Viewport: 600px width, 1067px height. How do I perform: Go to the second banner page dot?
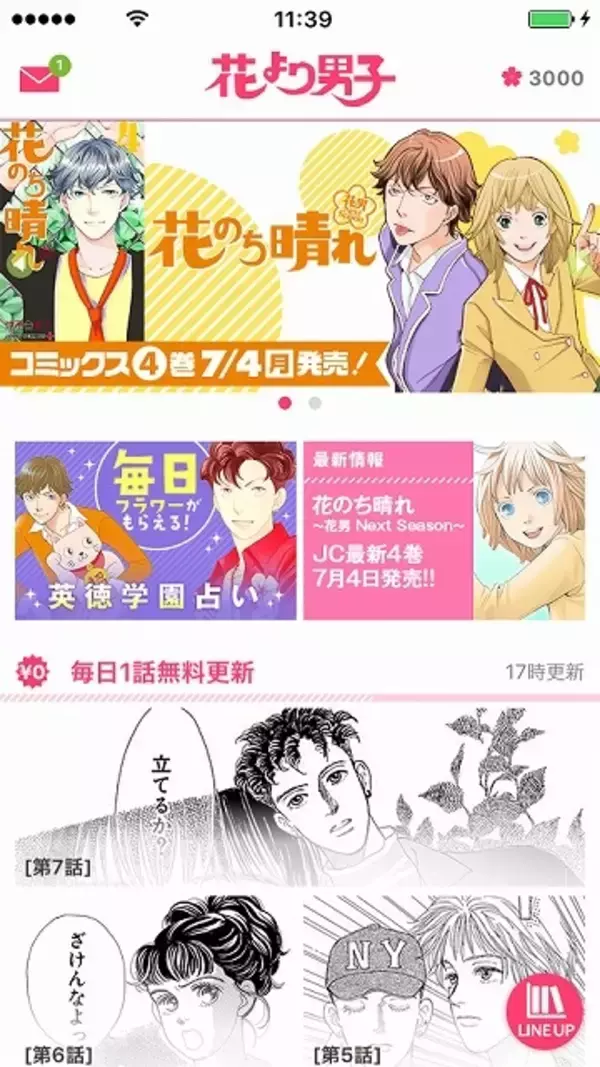tap(315, 403)
